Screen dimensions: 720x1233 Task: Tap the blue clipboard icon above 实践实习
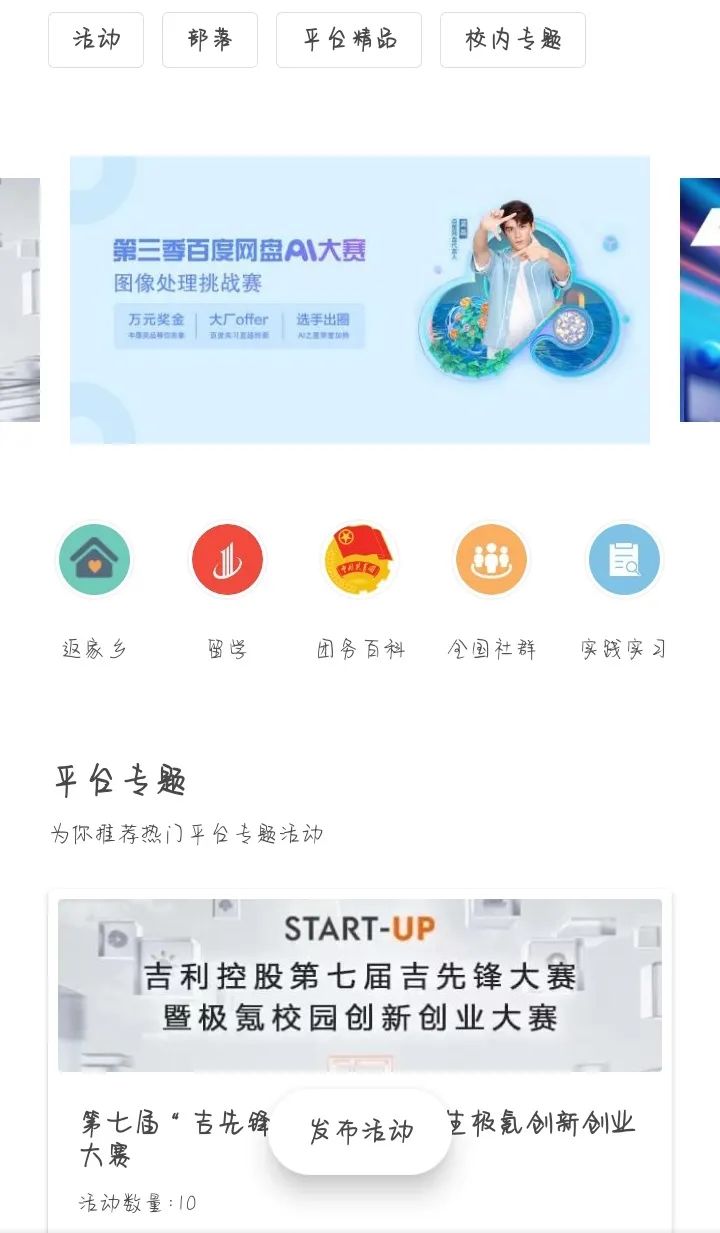(x=623, y=560)
